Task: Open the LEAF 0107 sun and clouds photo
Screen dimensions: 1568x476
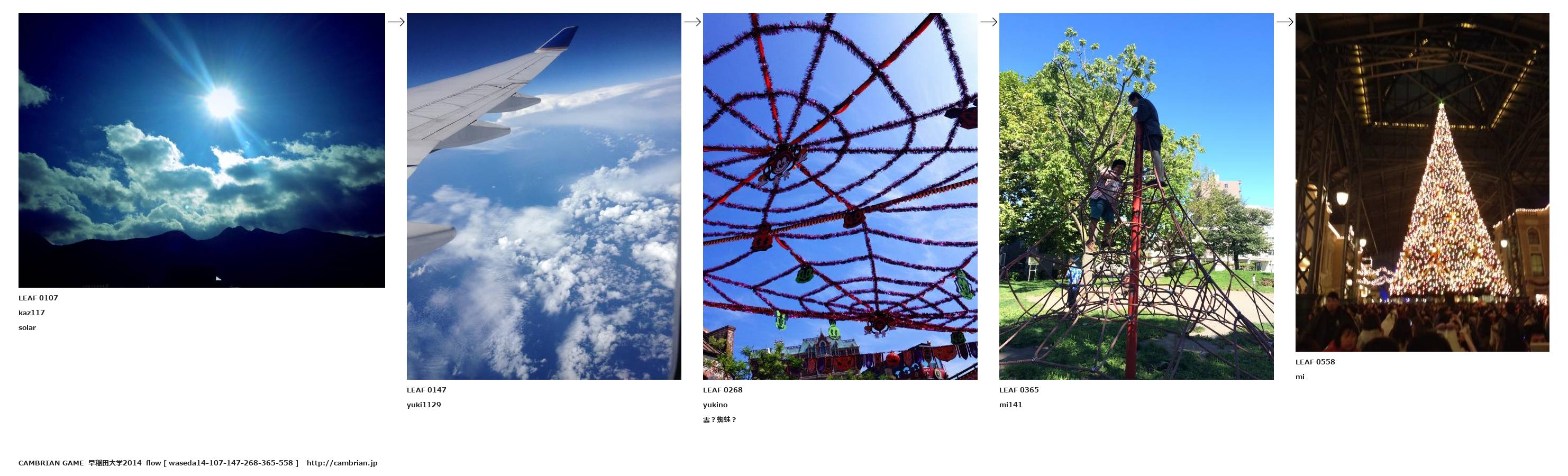Action: pyautogui.click(x=202, y=150)
